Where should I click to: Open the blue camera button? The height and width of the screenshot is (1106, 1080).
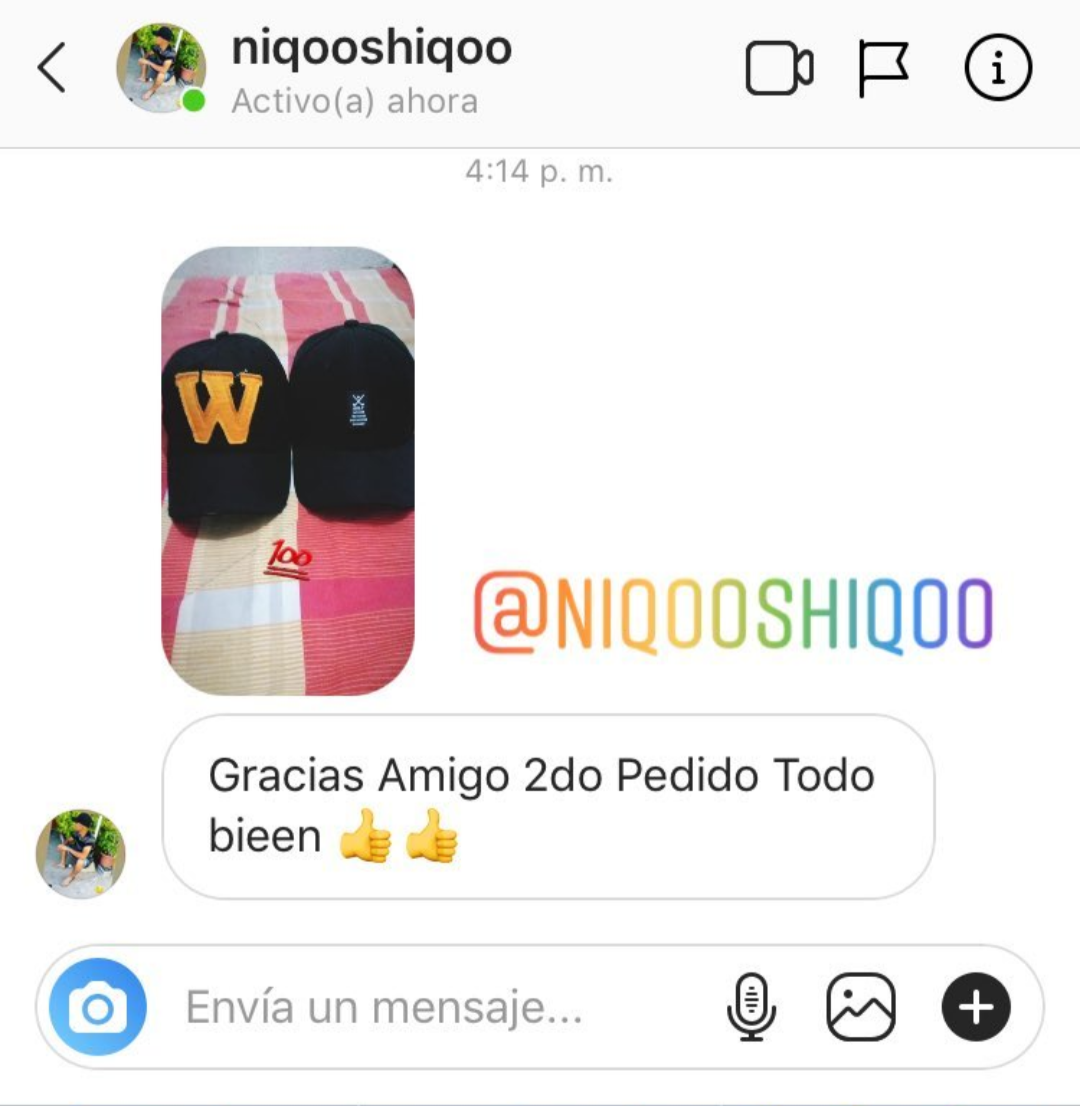[97, 1007]
